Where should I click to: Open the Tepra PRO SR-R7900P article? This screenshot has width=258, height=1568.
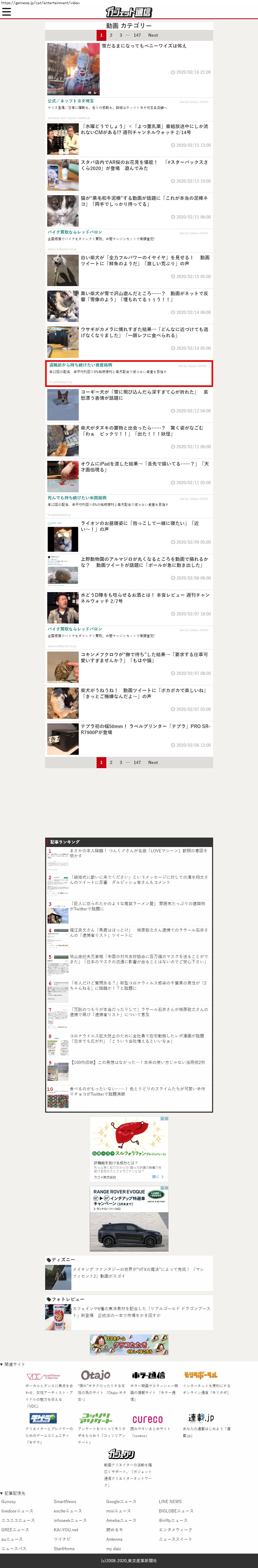145,729
